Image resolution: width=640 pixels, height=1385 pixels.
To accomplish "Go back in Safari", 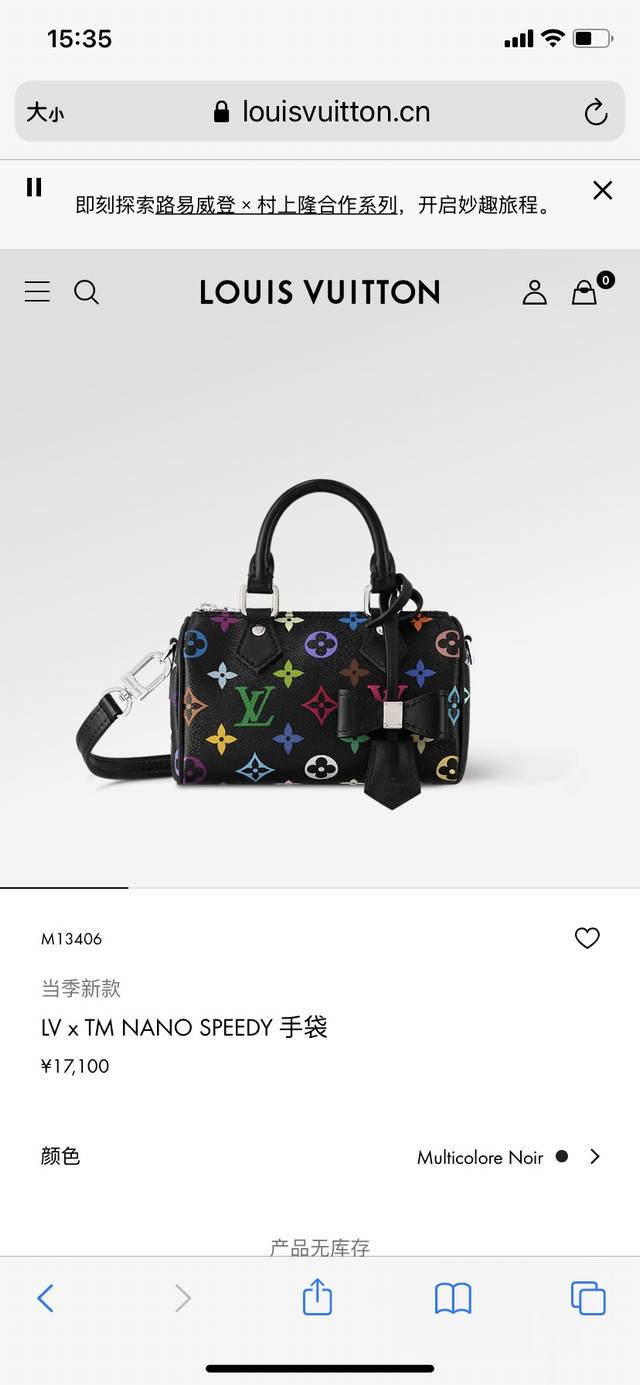I will 45,1298.
